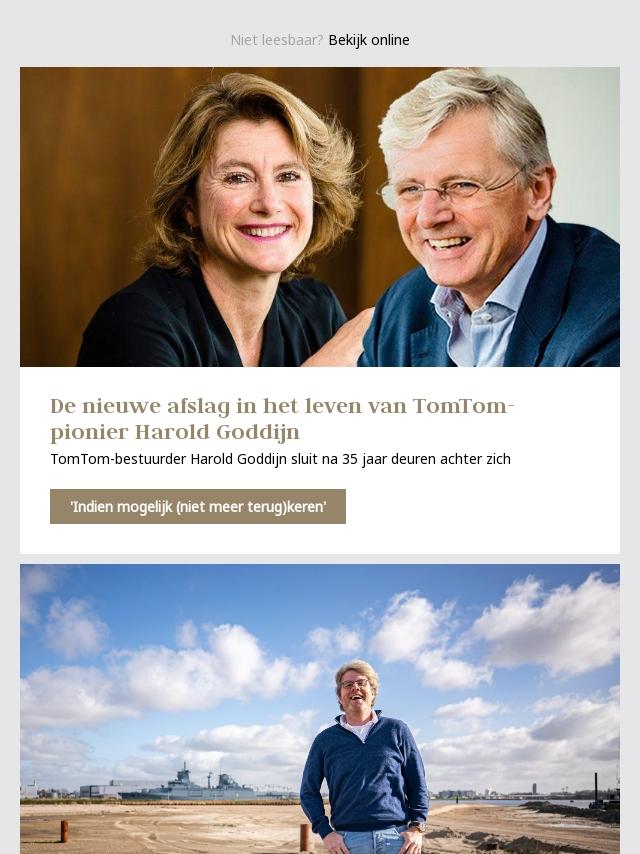Open the article image of man on beach
Viewport: 640px width, 854px height.
point(320,708)
